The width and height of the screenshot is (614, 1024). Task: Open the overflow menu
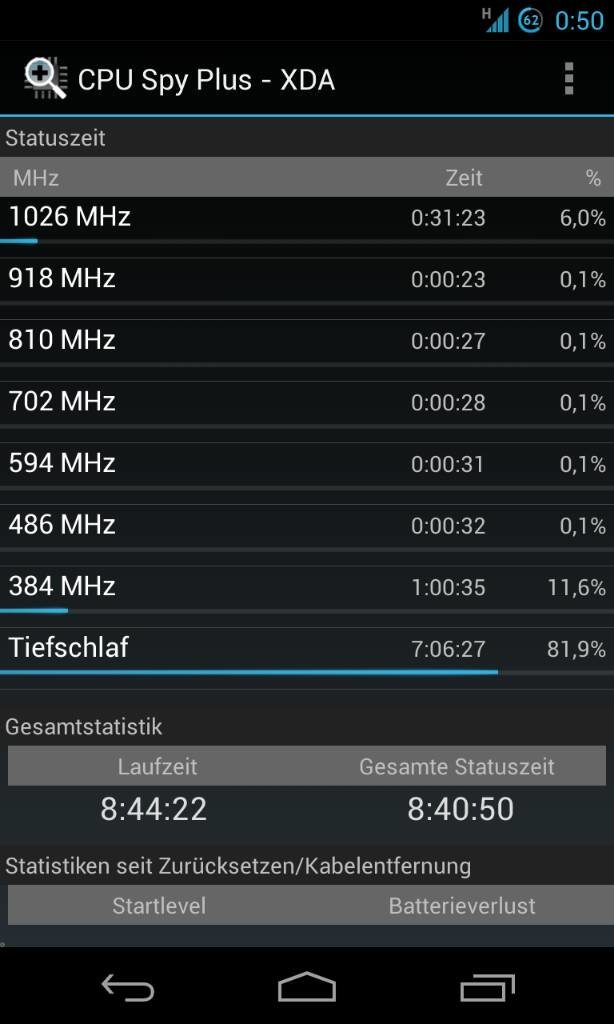click(x=568, y=79)
